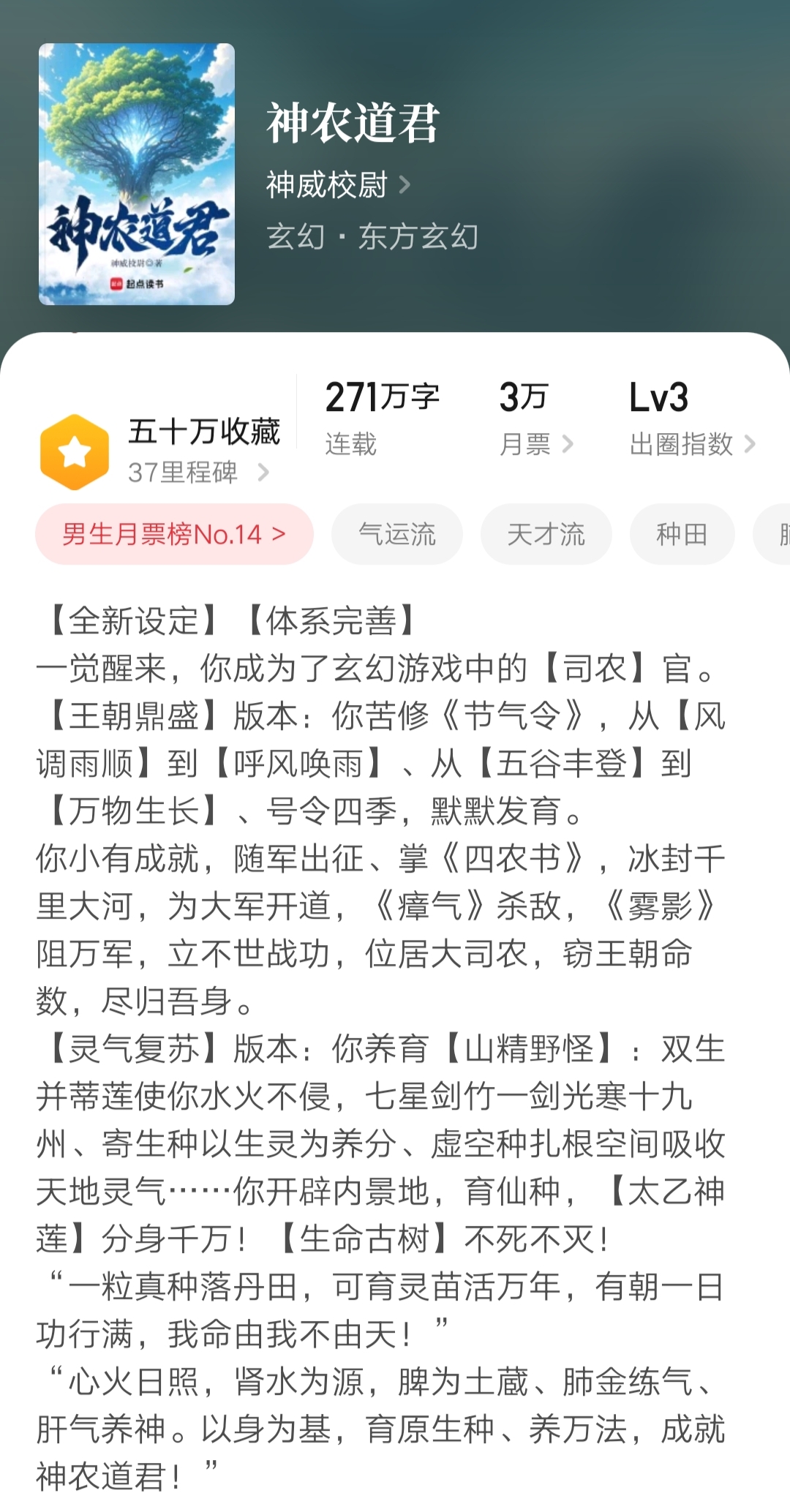This screenshot has width=790, height=1512.
Task: Select the 气运流 tag
Action: pos(397,535)
